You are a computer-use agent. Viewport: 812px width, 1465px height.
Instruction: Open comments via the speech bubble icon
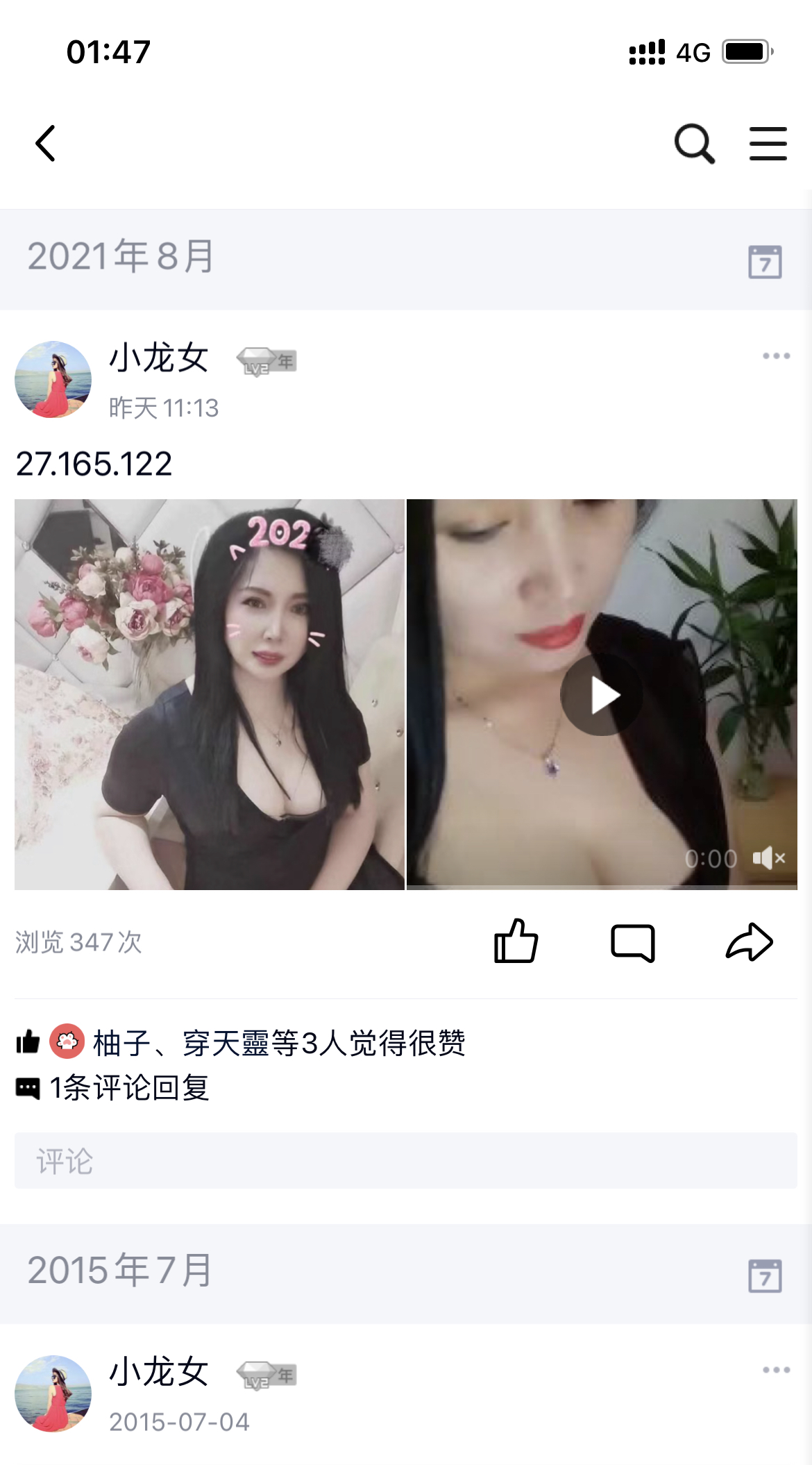(632, 942)
